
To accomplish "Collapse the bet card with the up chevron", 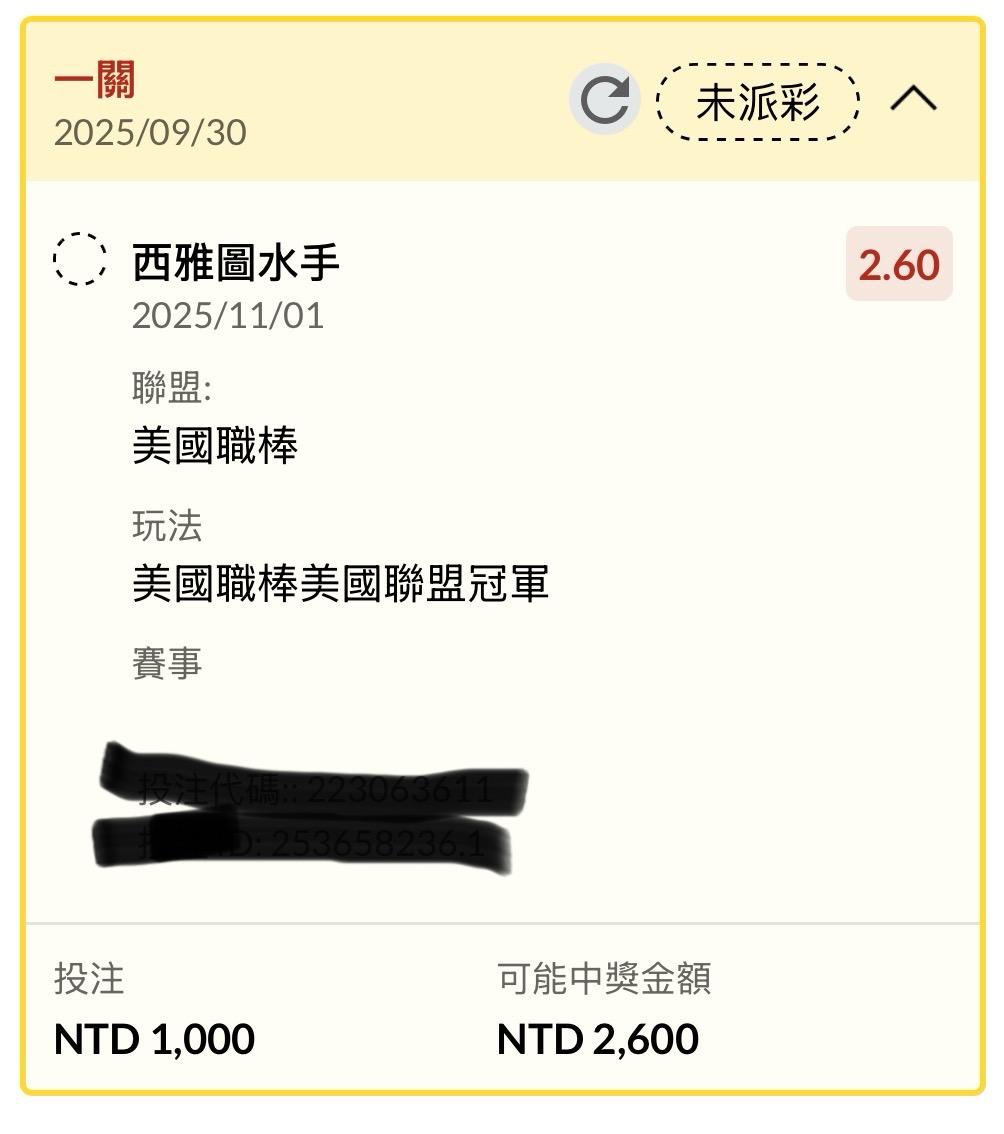I will click(x=914, y=98).
